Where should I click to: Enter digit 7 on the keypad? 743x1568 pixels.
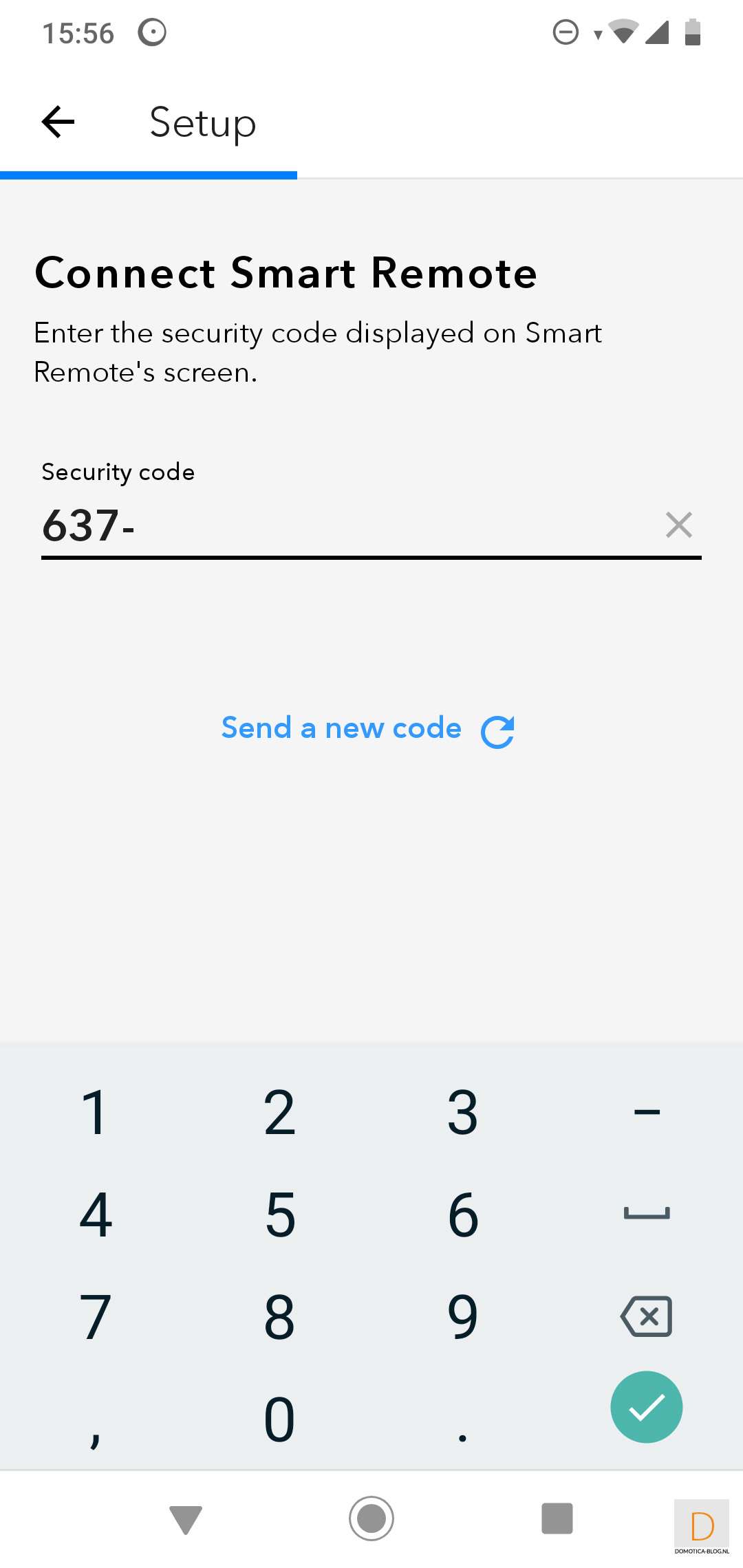pos(95,1317)
